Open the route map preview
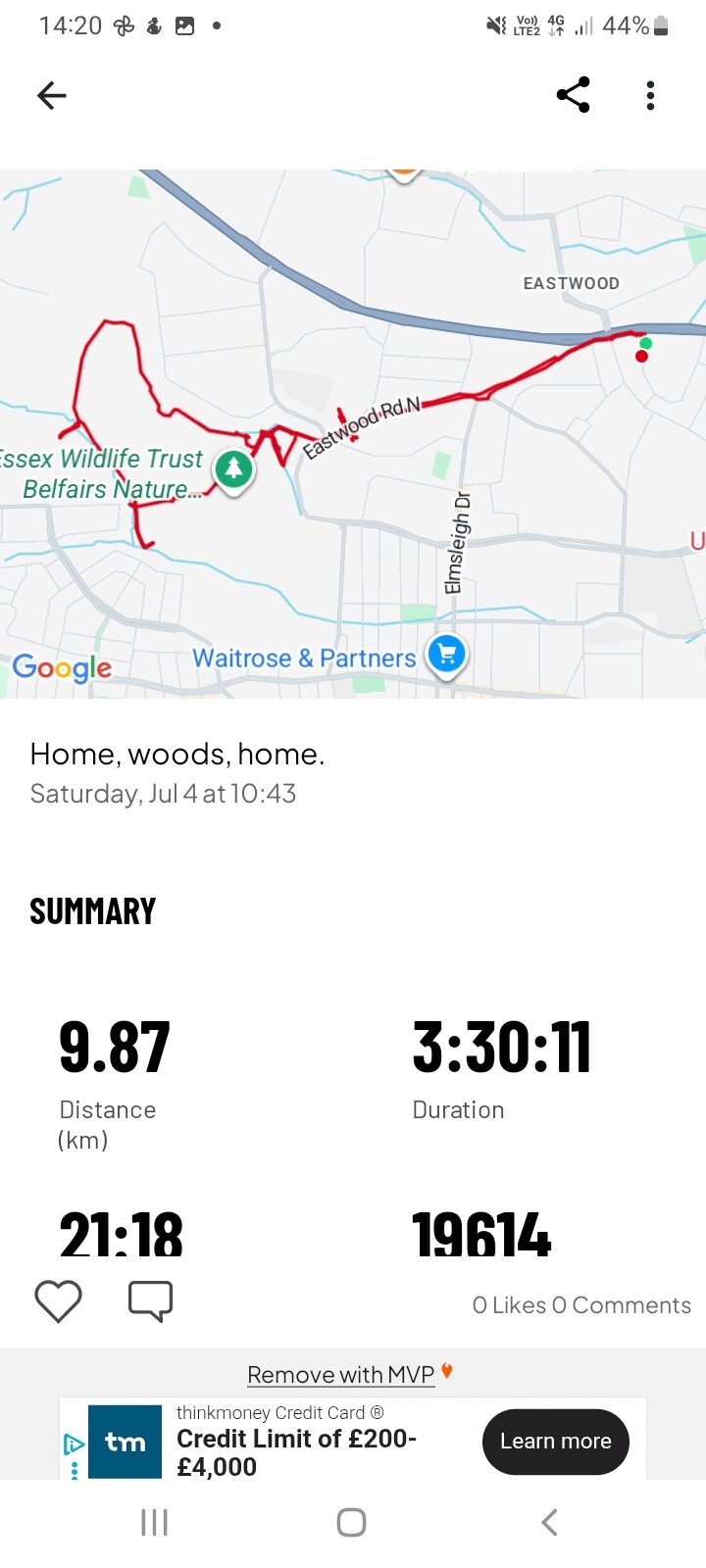706x1568 pixels. (353, 434)
